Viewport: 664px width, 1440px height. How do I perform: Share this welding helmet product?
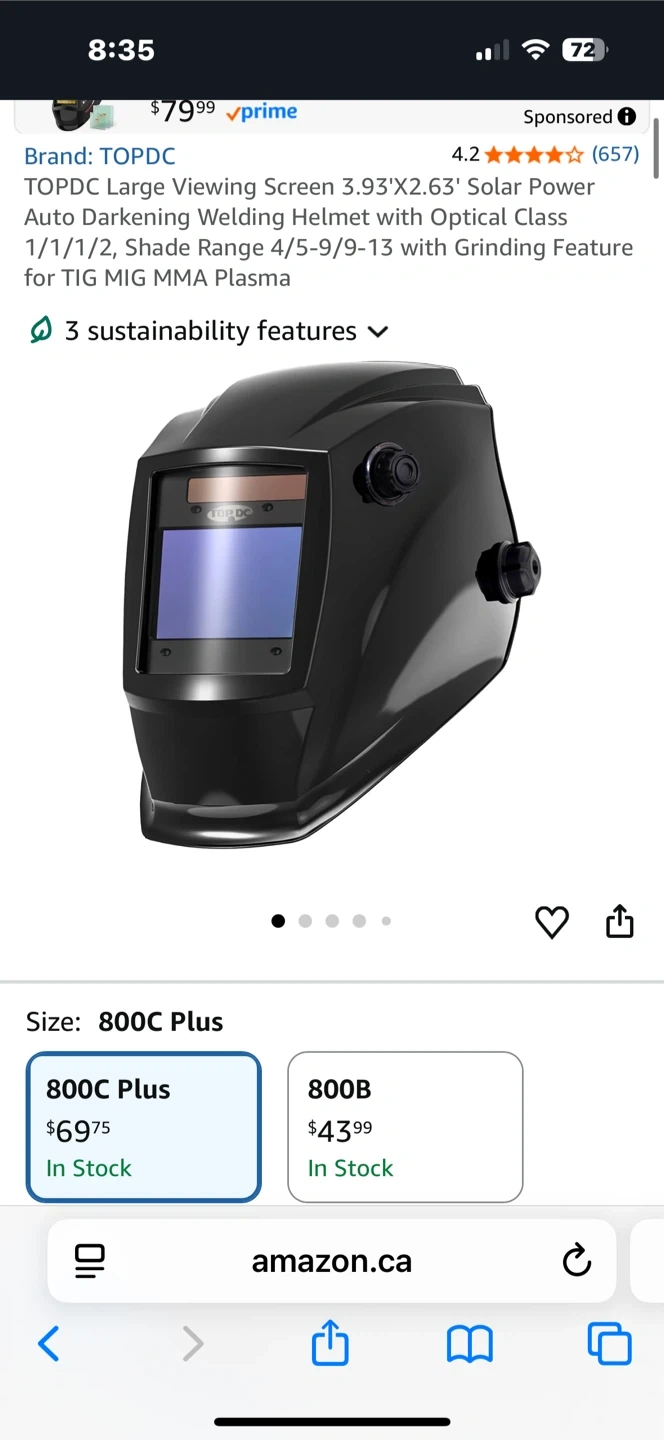620,922
